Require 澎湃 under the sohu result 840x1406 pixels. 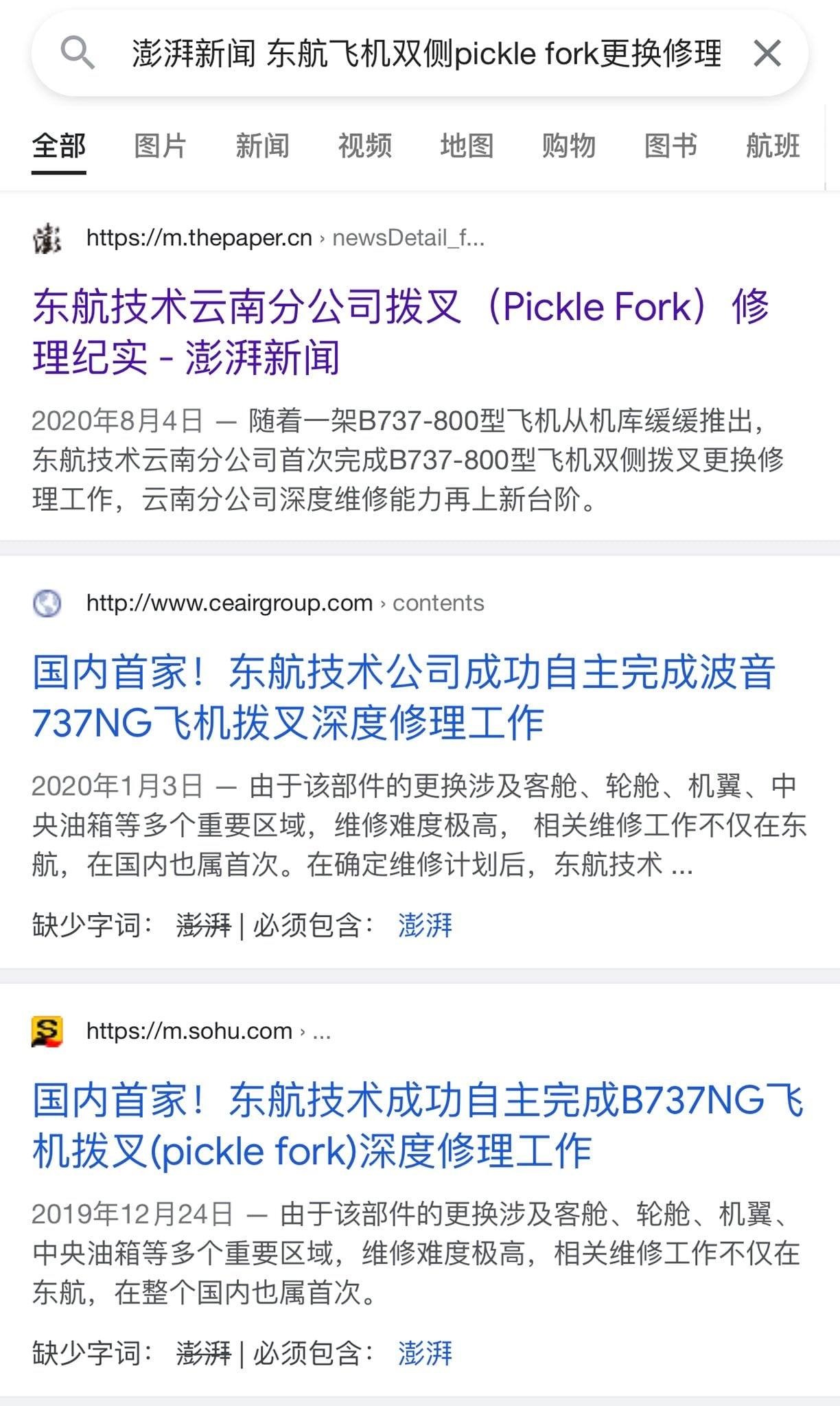click(x=425, y=1353)
